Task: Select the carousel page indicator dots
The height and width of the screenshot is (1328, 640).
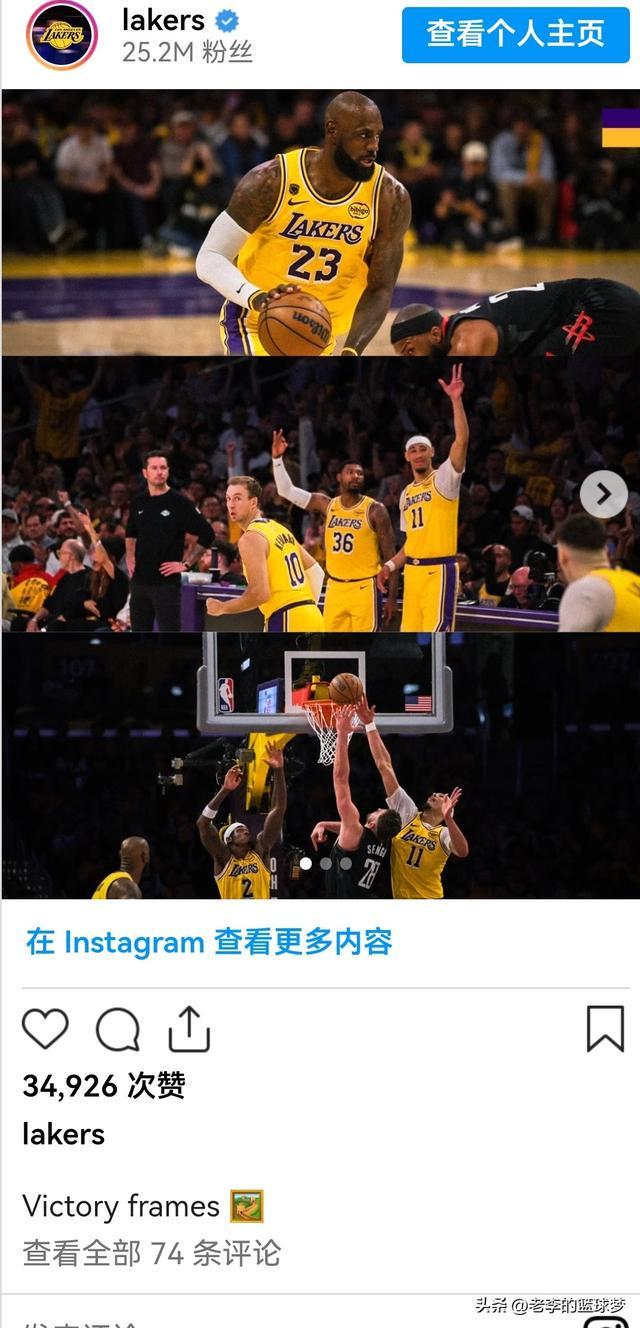Action: 325,863
